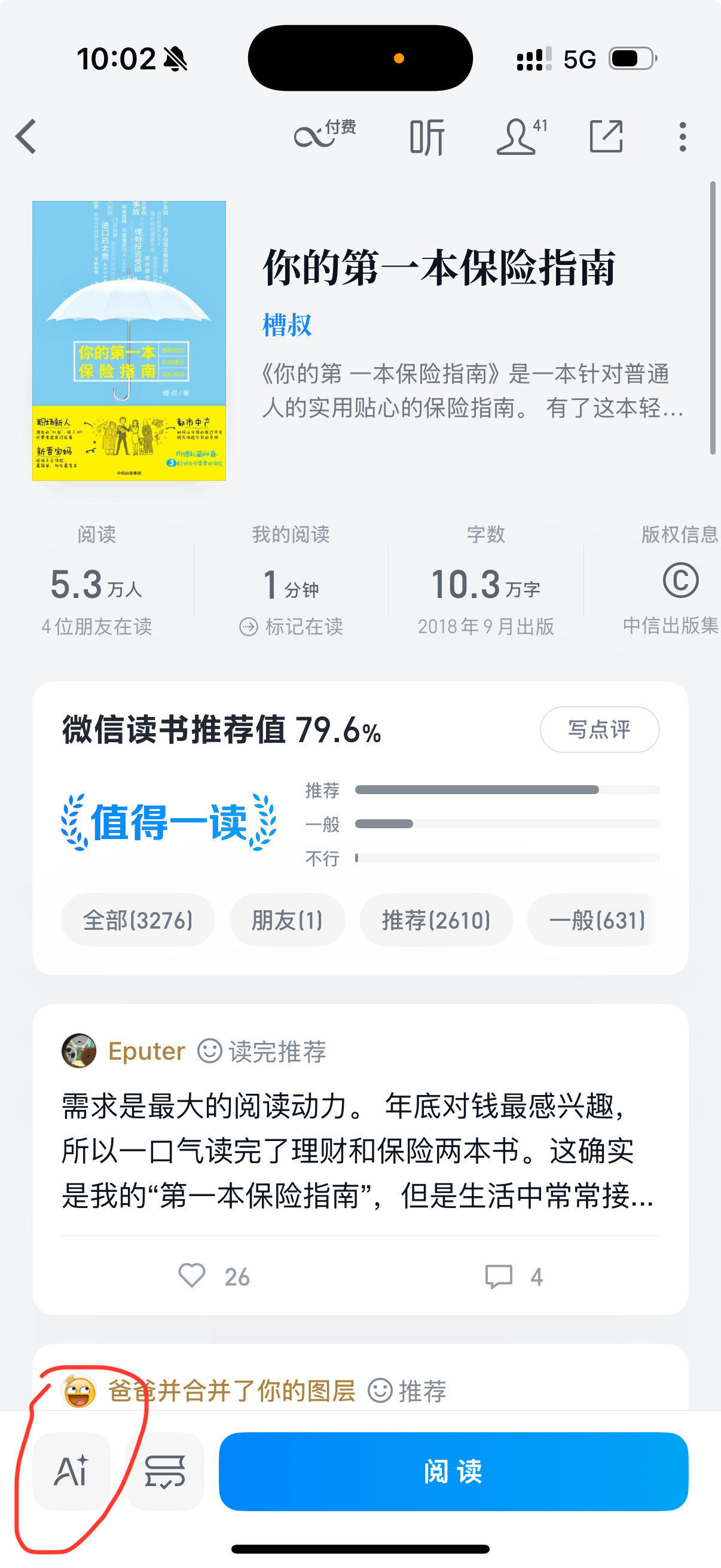Expand the truncated book description

[472, 391]
